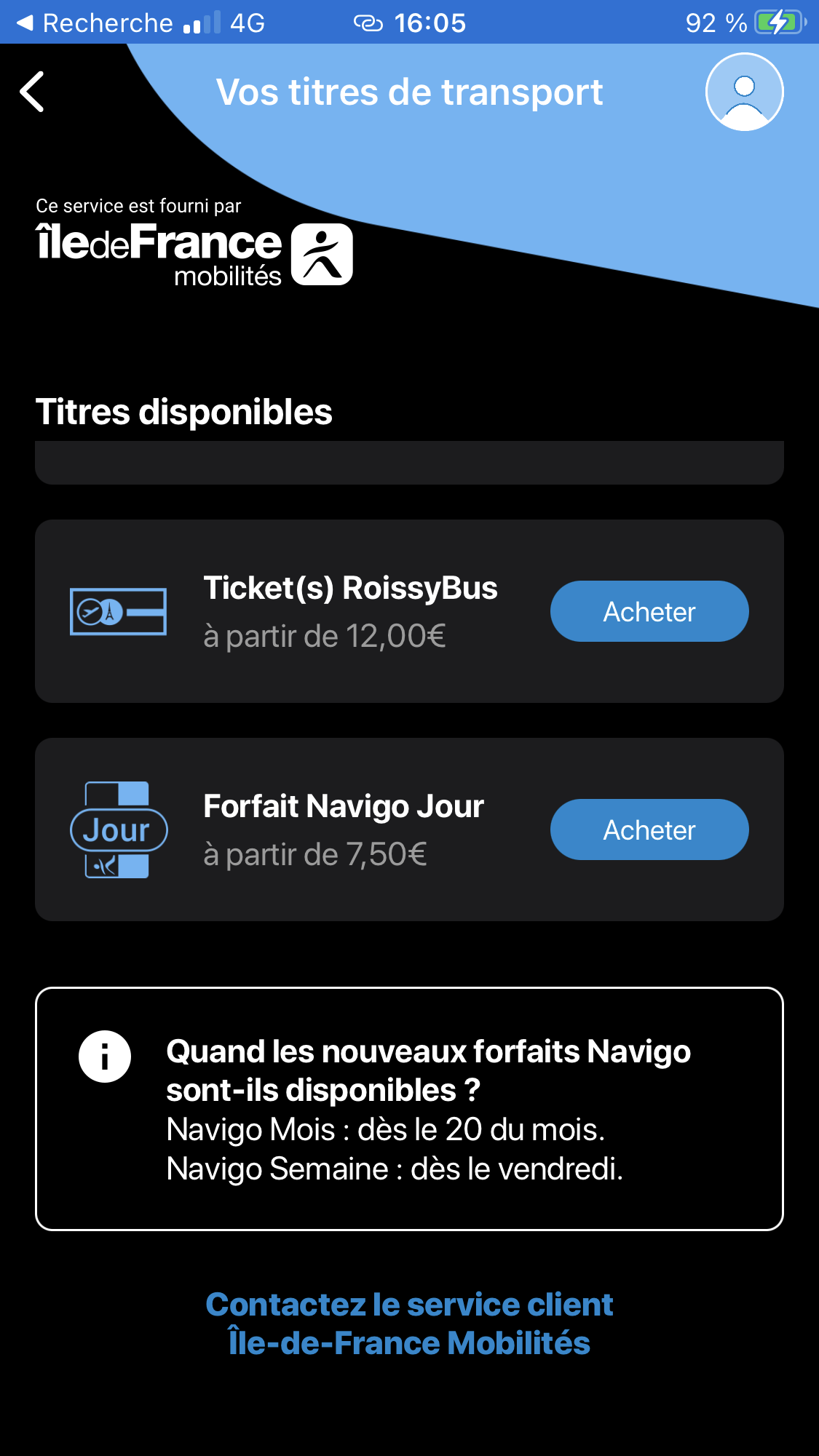Viewport: 819px width, 1456px height.
Task: Select the Navigo Semaine availability text
Action: (x=397, y=1169)
